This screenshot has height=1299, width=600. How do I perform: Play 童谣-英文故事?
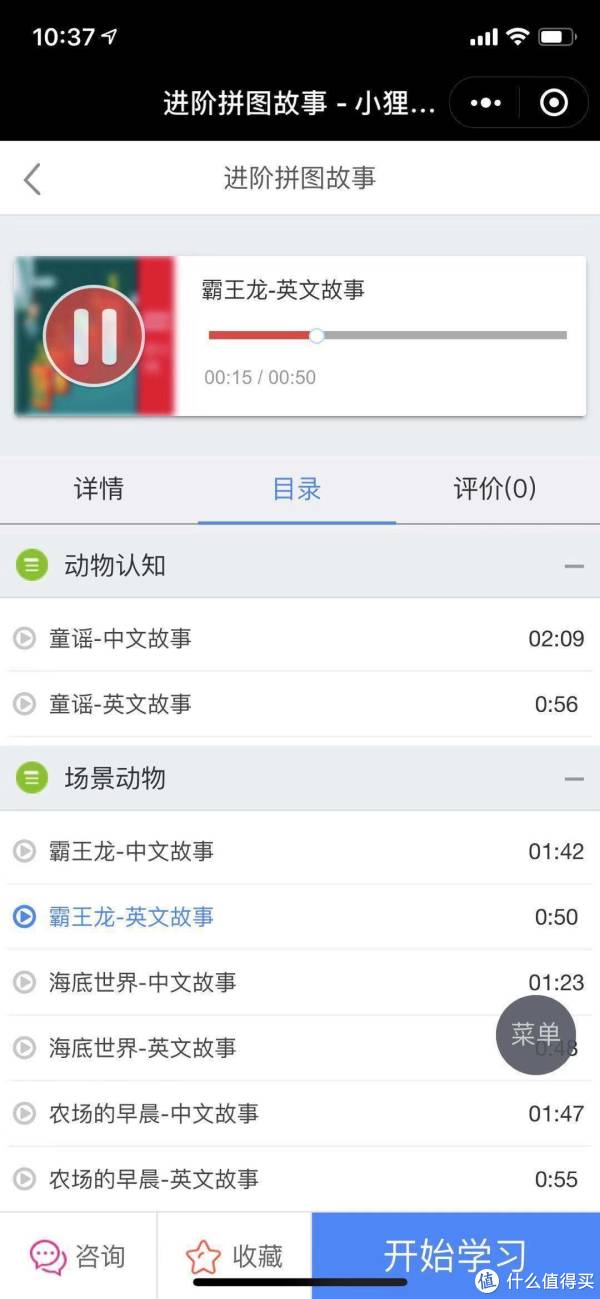tap(120, 704)
